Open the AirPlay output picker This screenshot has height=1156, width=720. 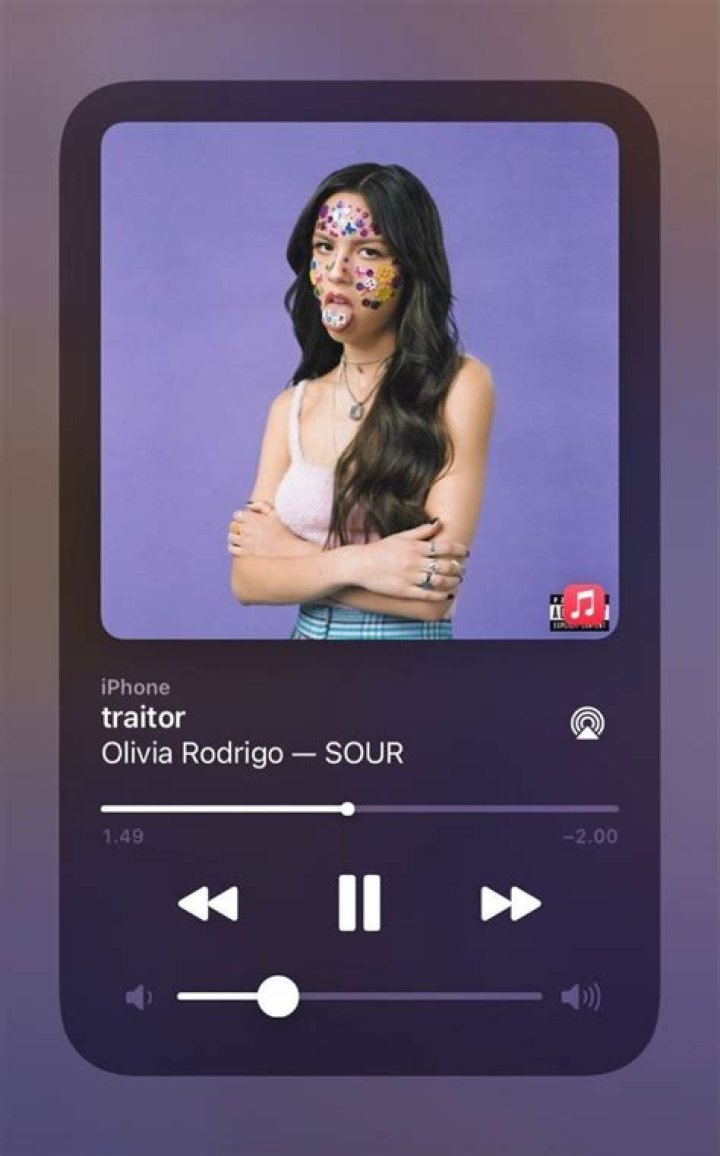tap(589, 722)
